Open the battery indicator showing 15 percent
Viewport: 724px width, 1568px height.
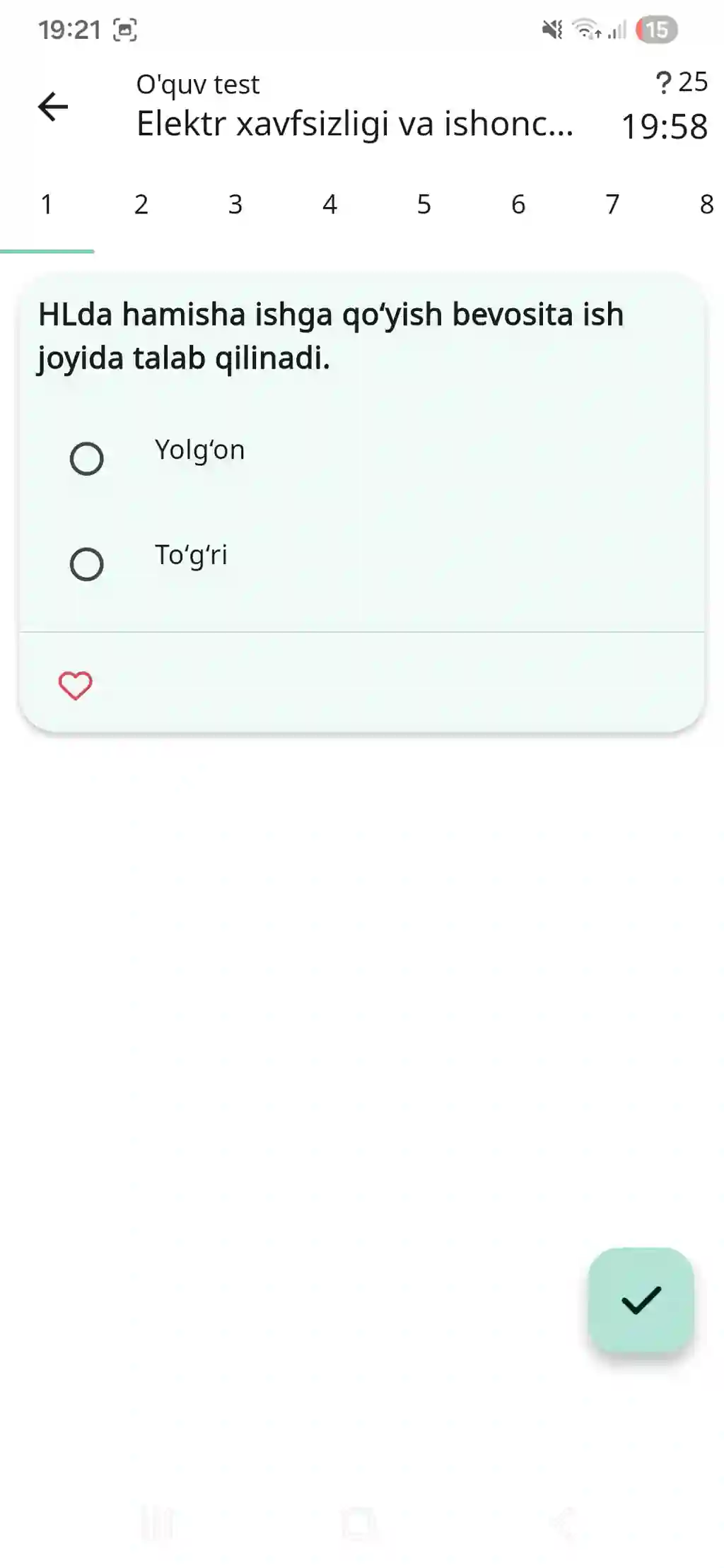[655, 29]
